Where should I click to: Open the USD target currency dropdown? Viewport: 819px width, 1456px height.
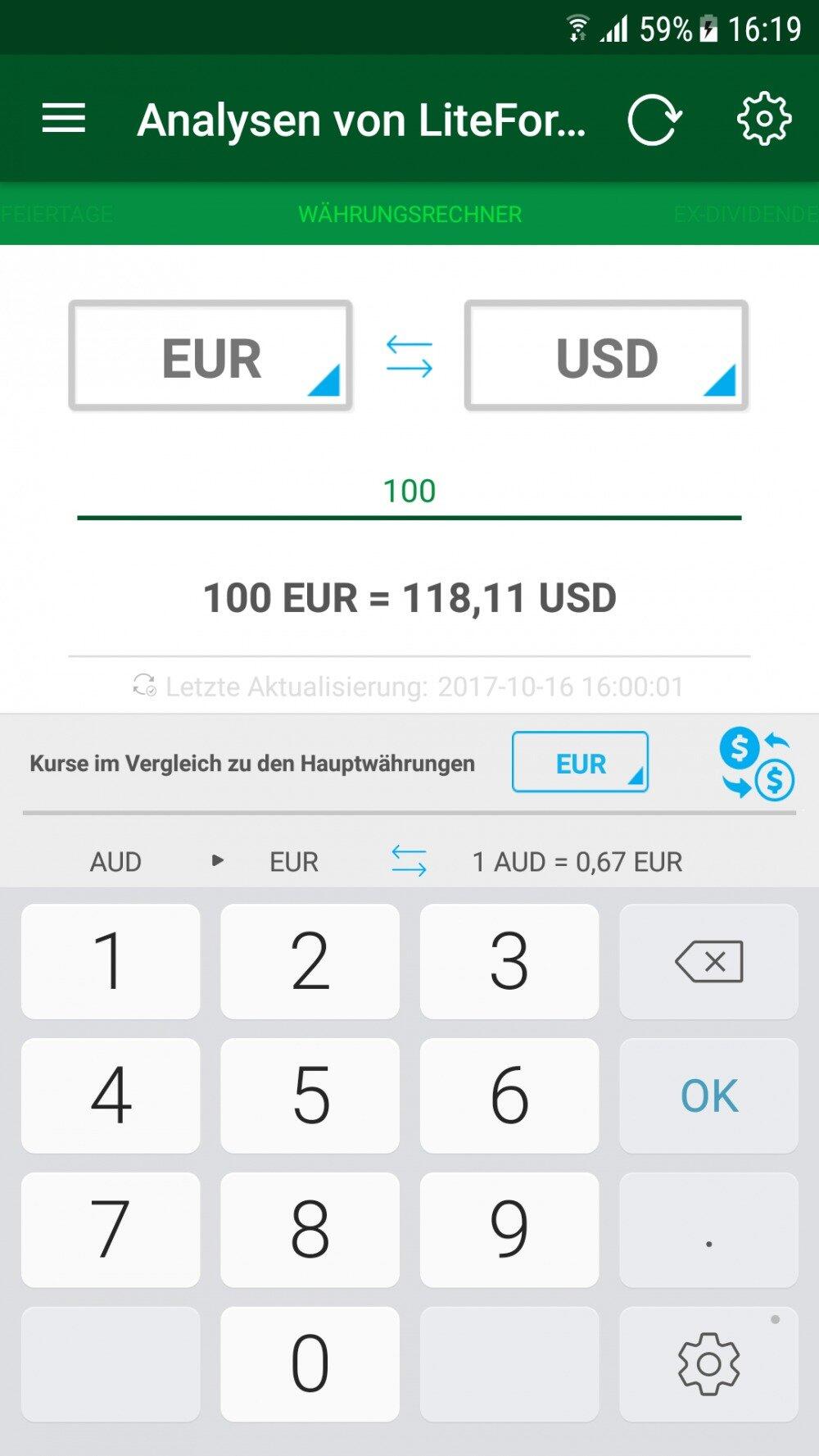tap(606, 355)
